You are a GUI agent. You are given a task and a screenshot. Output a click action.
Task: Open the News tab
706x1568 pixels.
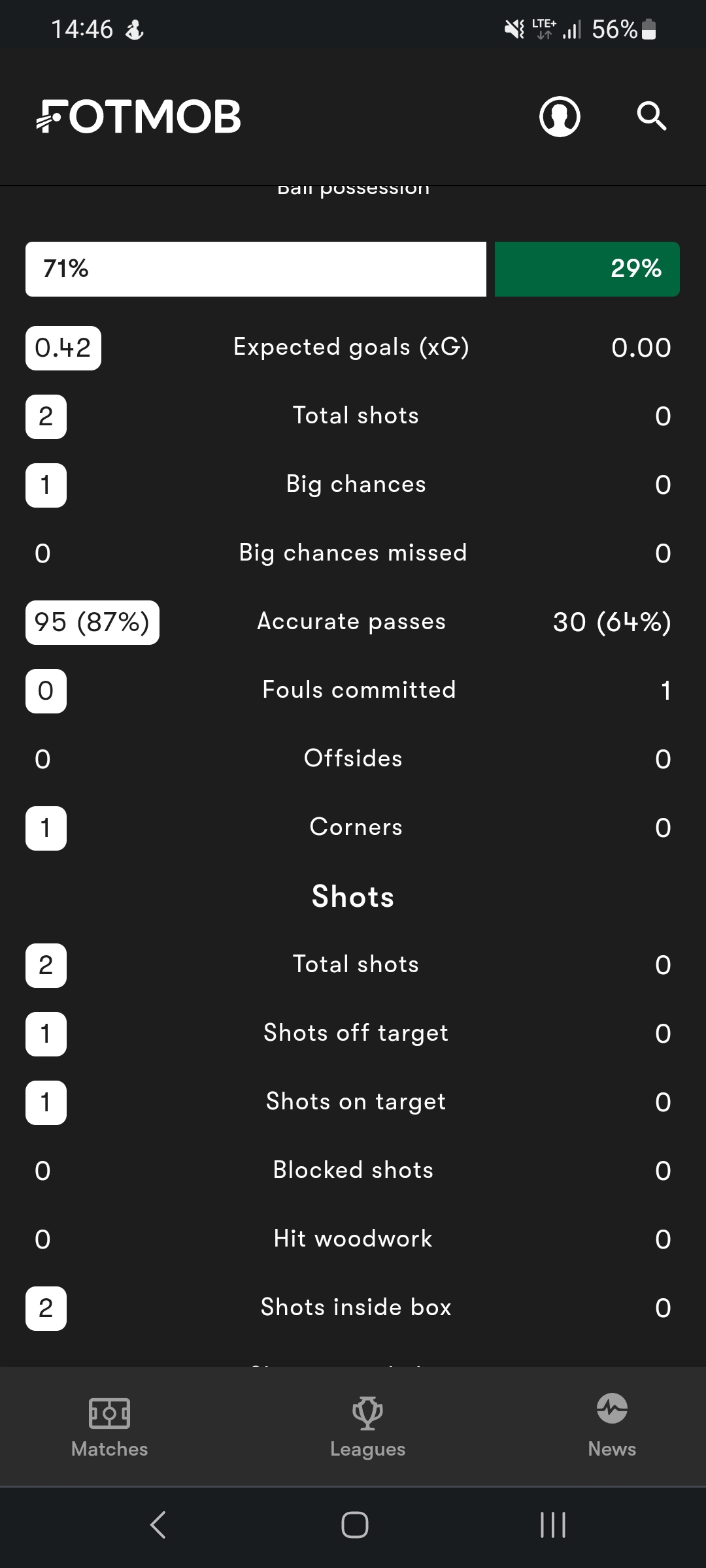[x=612, y=1426]
